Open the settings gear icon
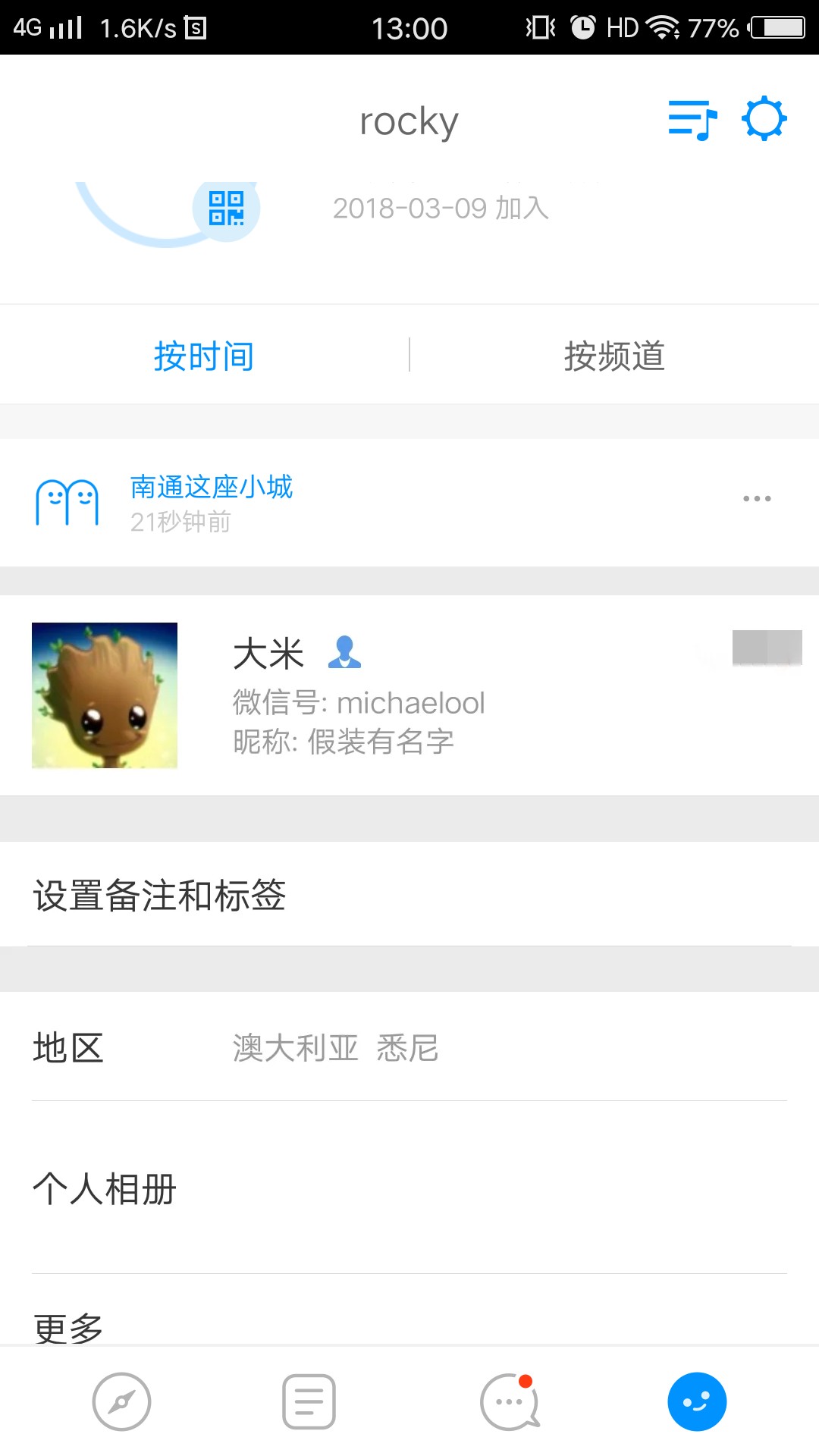 coord(764,118)
